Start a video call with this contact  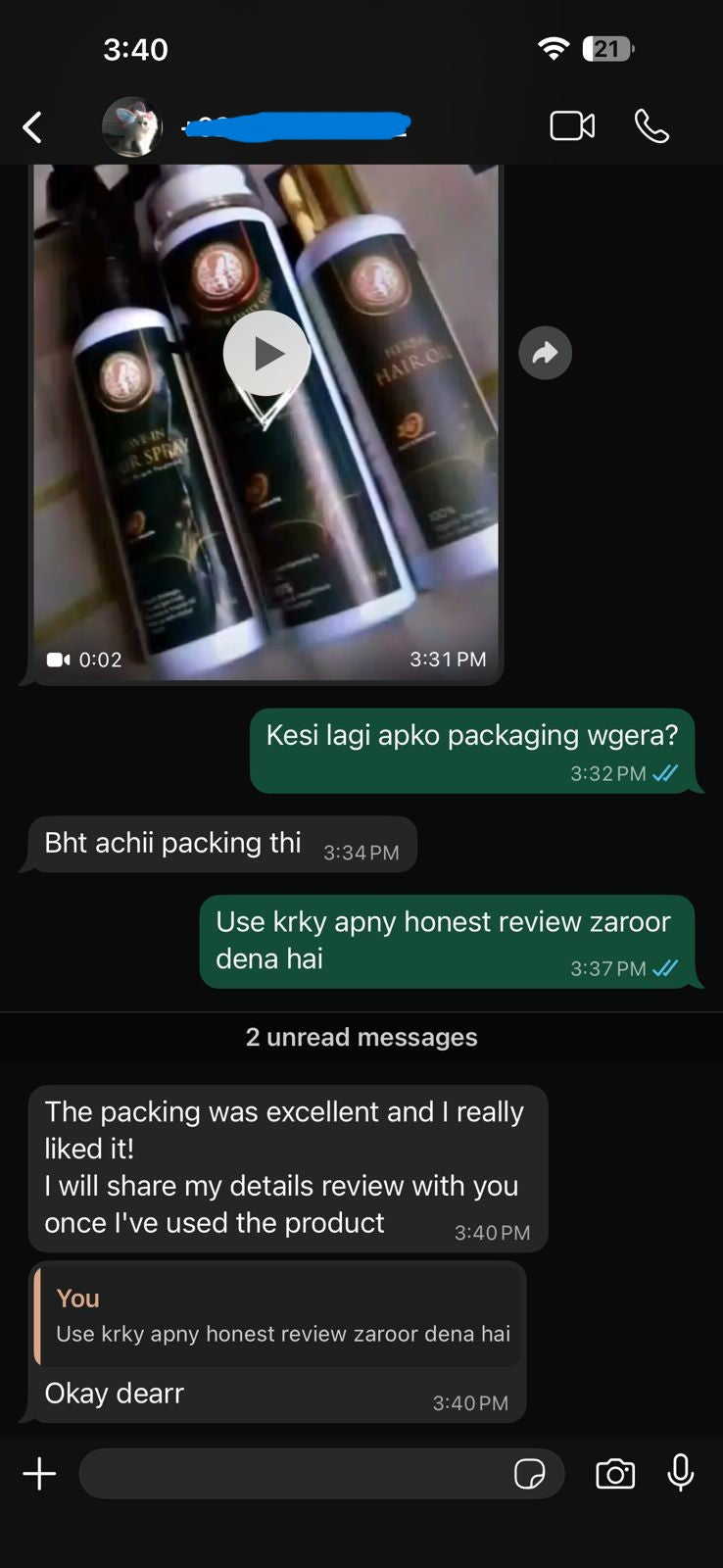(x=572, y=126)
